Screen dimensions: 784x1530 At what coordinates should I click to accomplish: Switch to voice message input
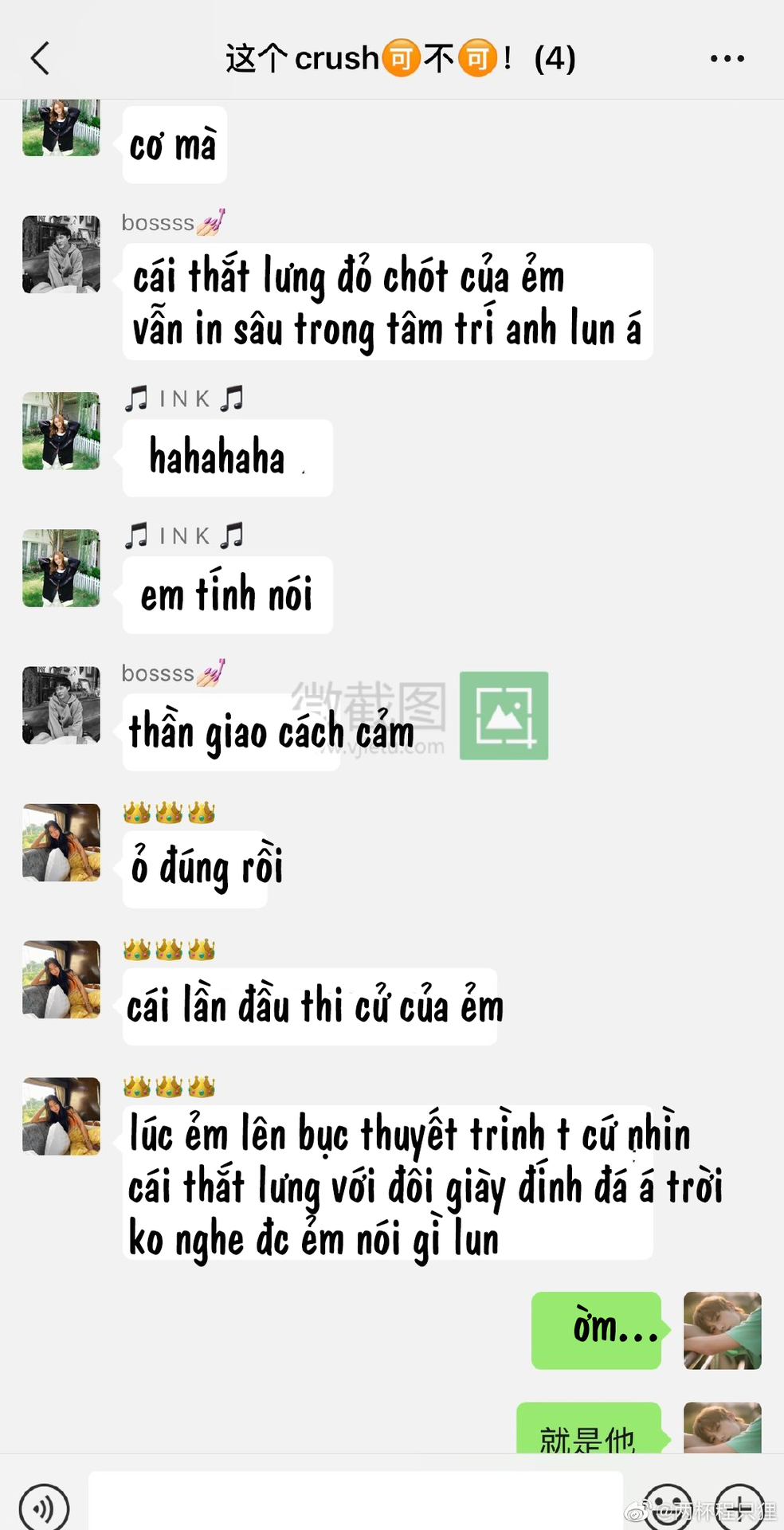44,1506
